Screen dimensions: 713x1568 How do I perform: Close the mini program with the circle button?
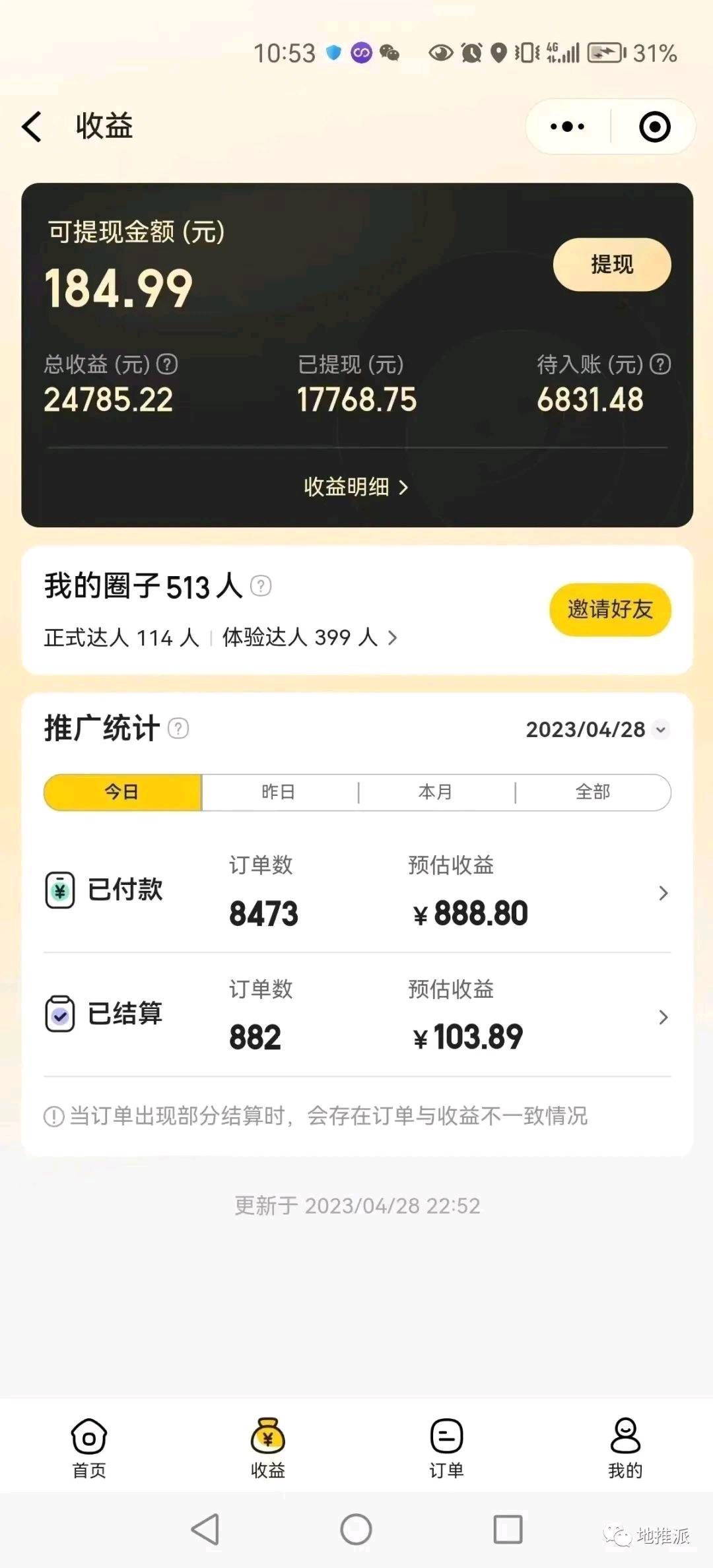coord(654,127)
